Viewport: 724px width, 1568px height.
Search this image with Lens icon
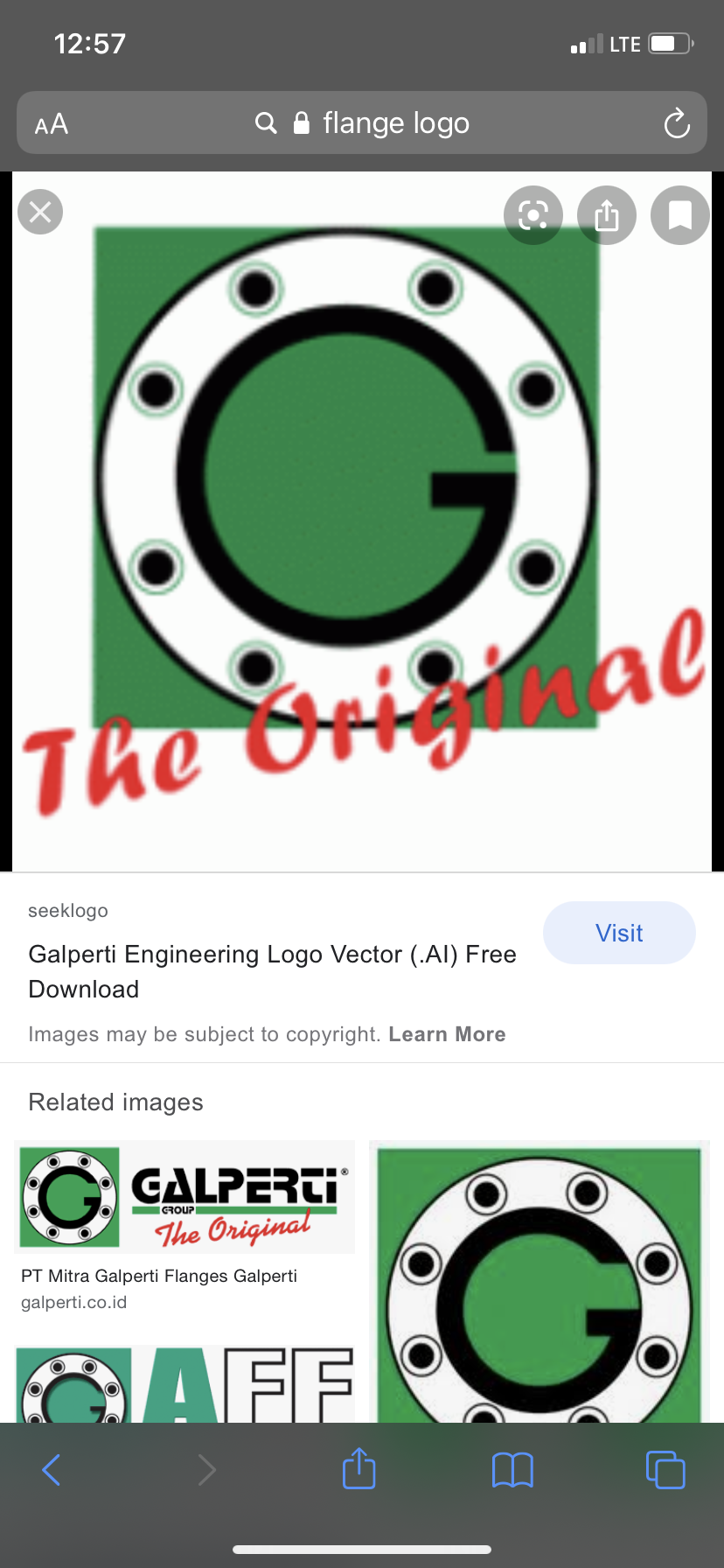click(533, 215)
